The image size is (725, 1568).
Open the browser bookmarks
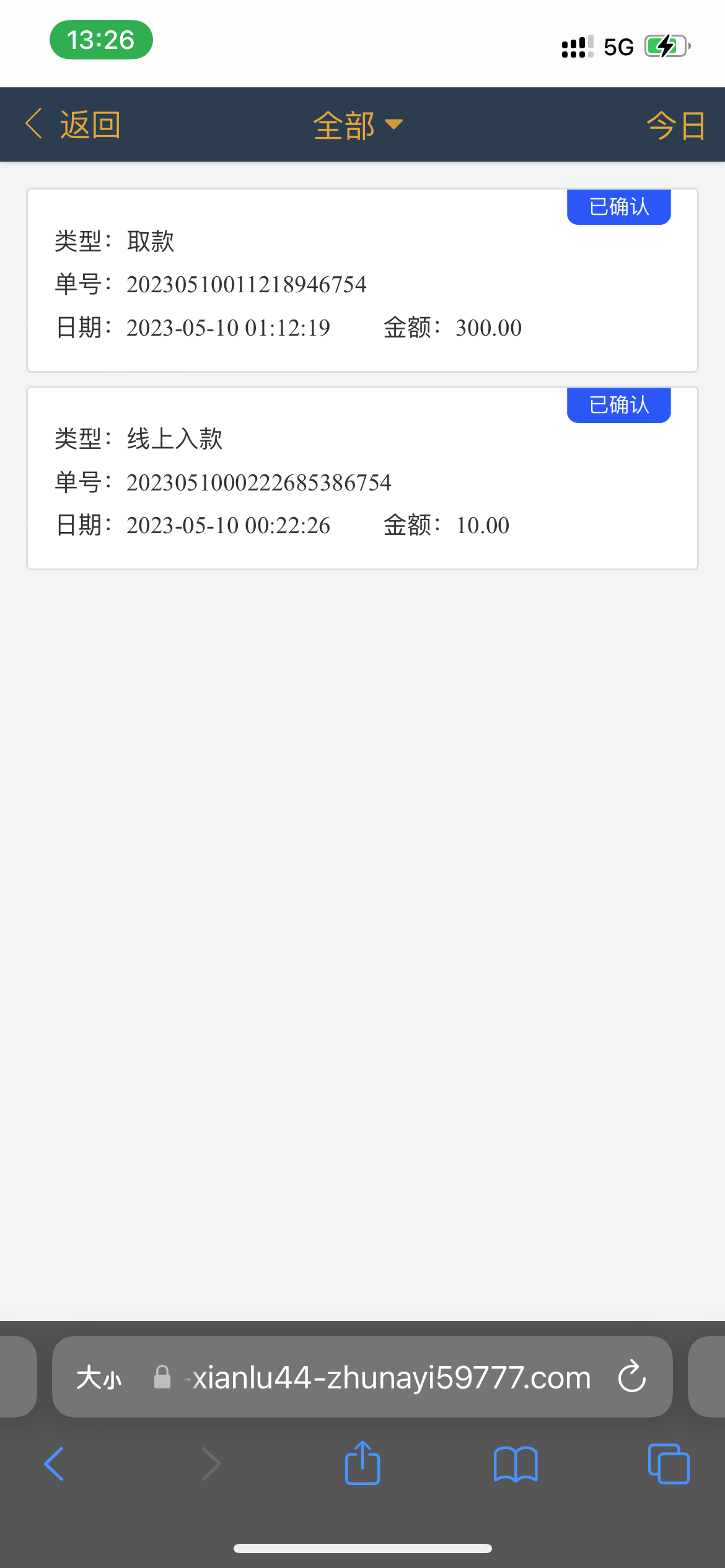[516, 1465]
